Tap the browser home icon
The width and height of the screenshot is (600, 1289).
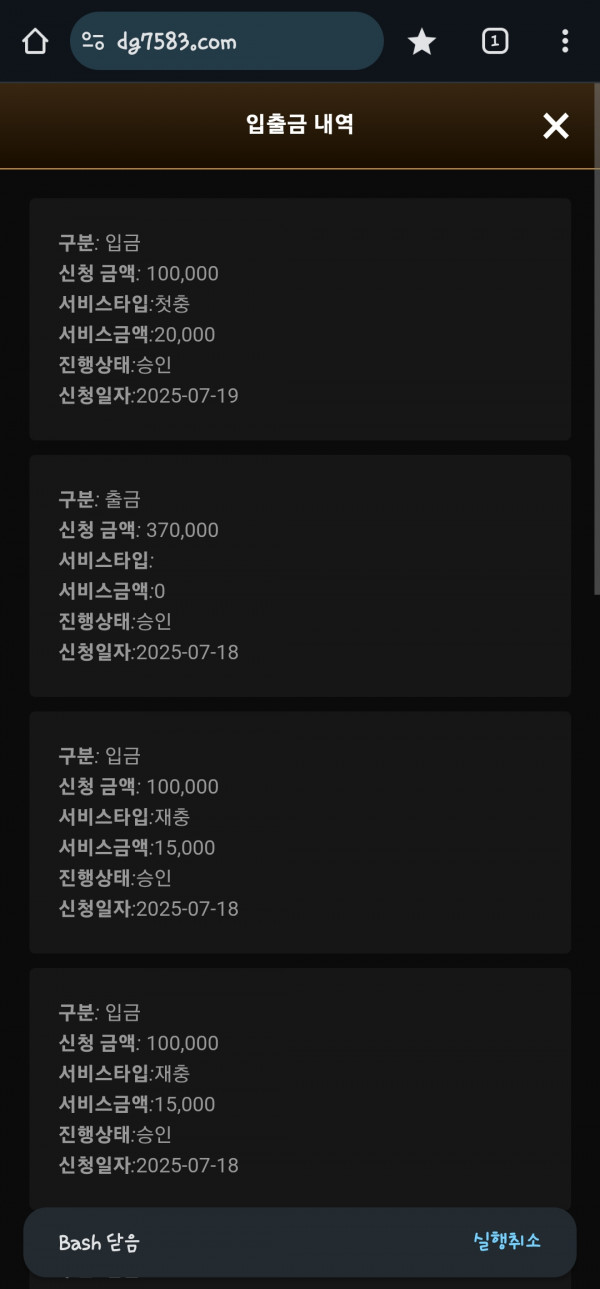(x=35, y=41)
